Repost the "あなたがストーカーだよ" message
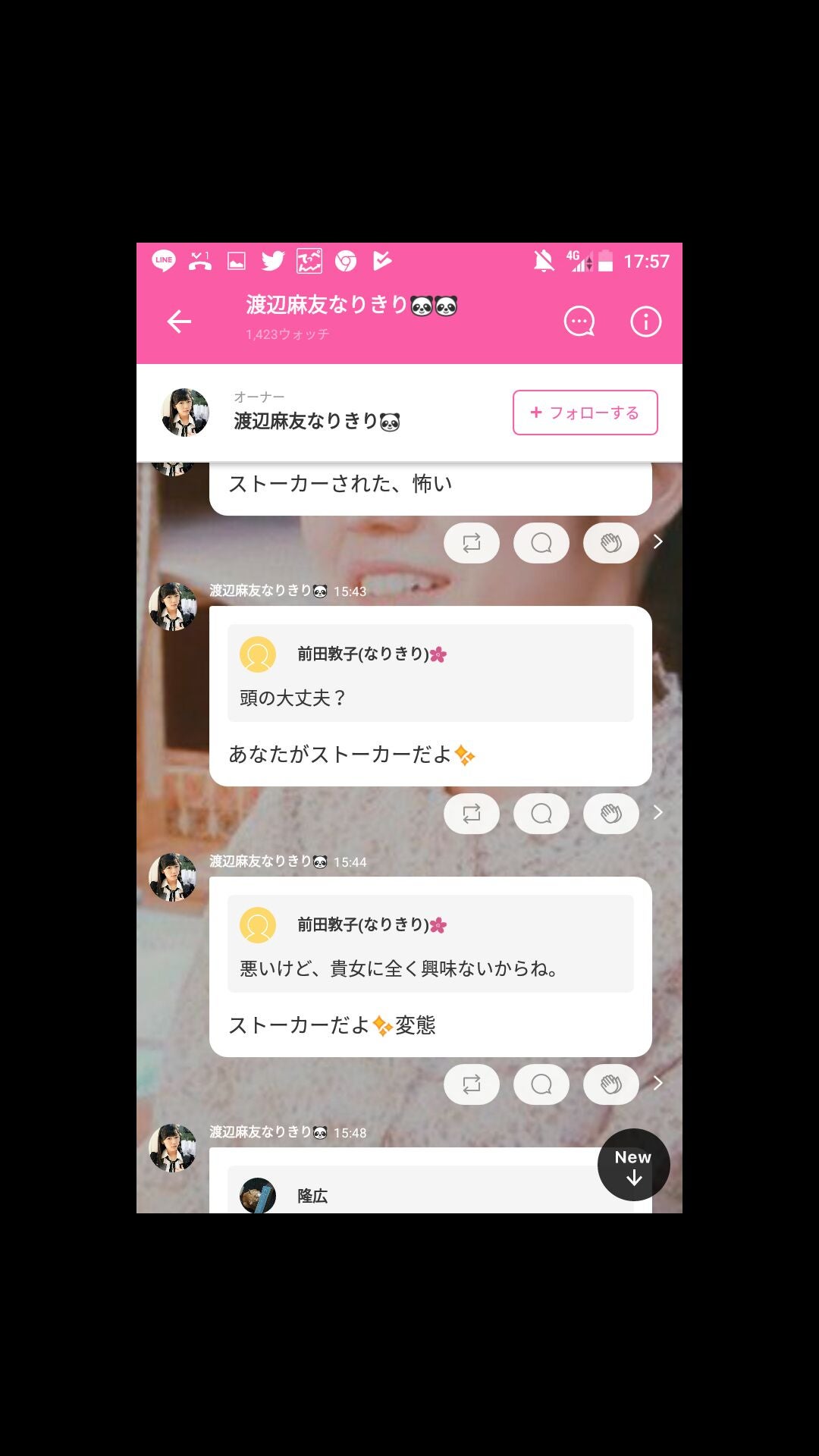The image size is (819, 1456). tap(472, 813)
